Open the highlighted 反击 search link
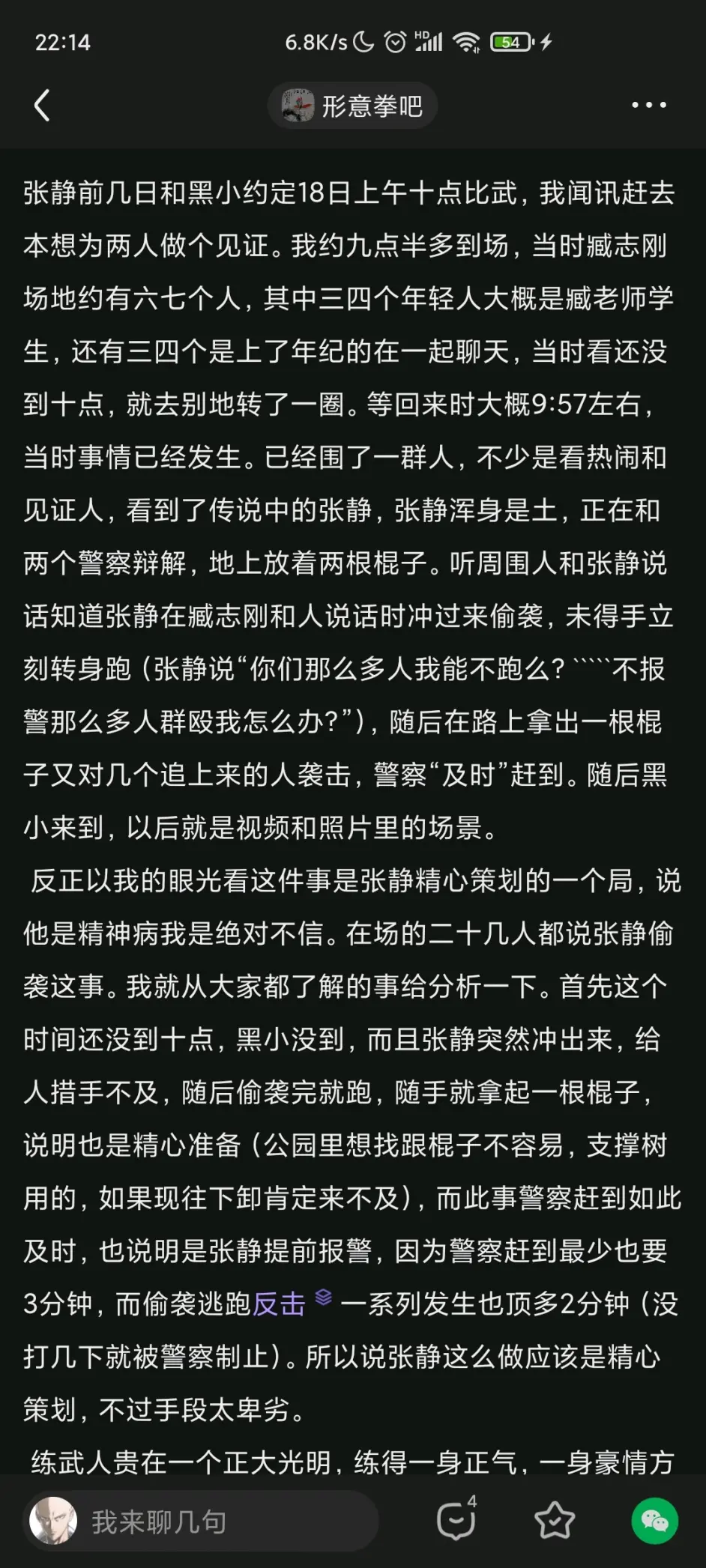This screenshot has width=706, height=1568. click(x=292, y=1304)
